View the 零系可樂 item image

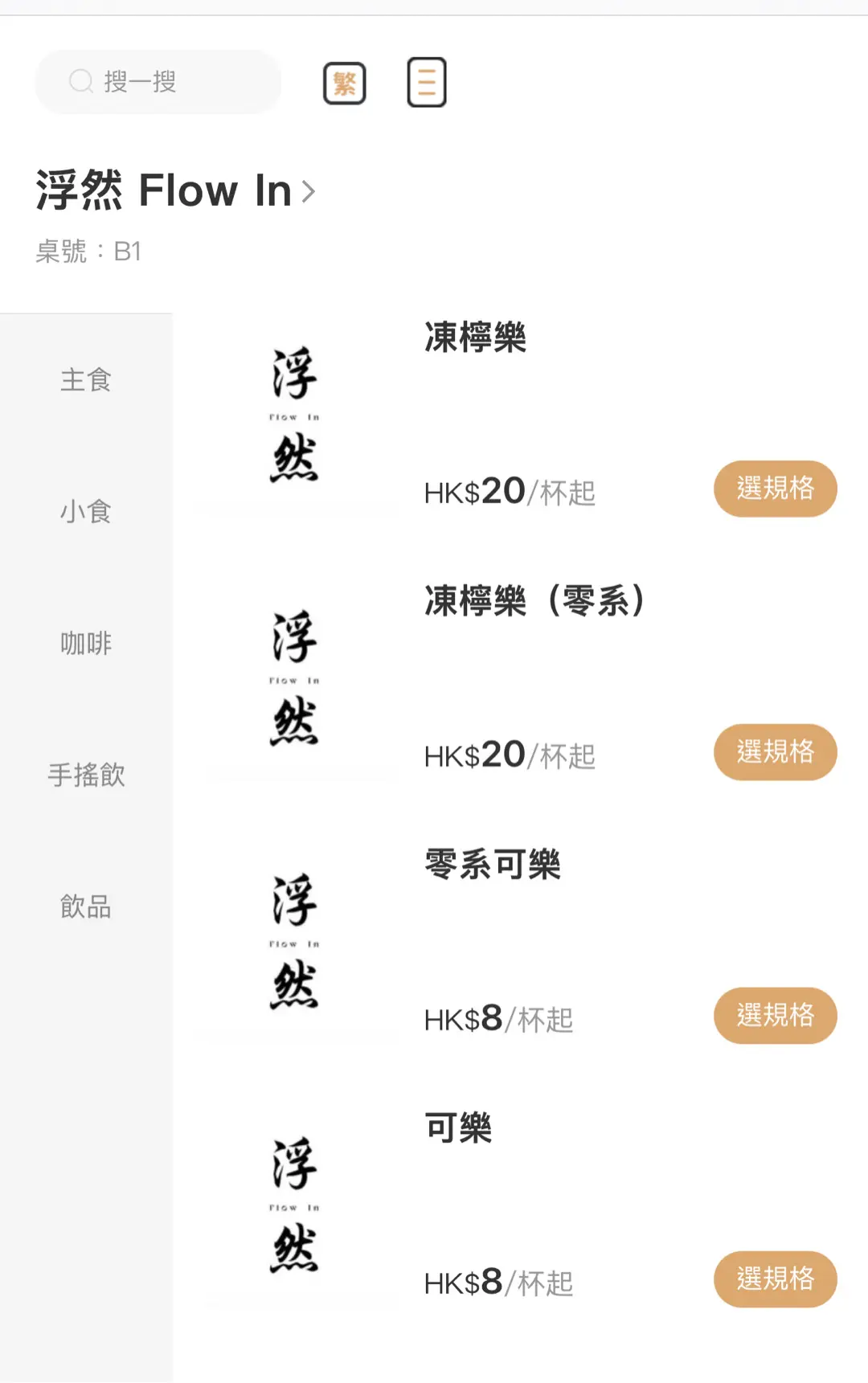(x=294, y=942)
